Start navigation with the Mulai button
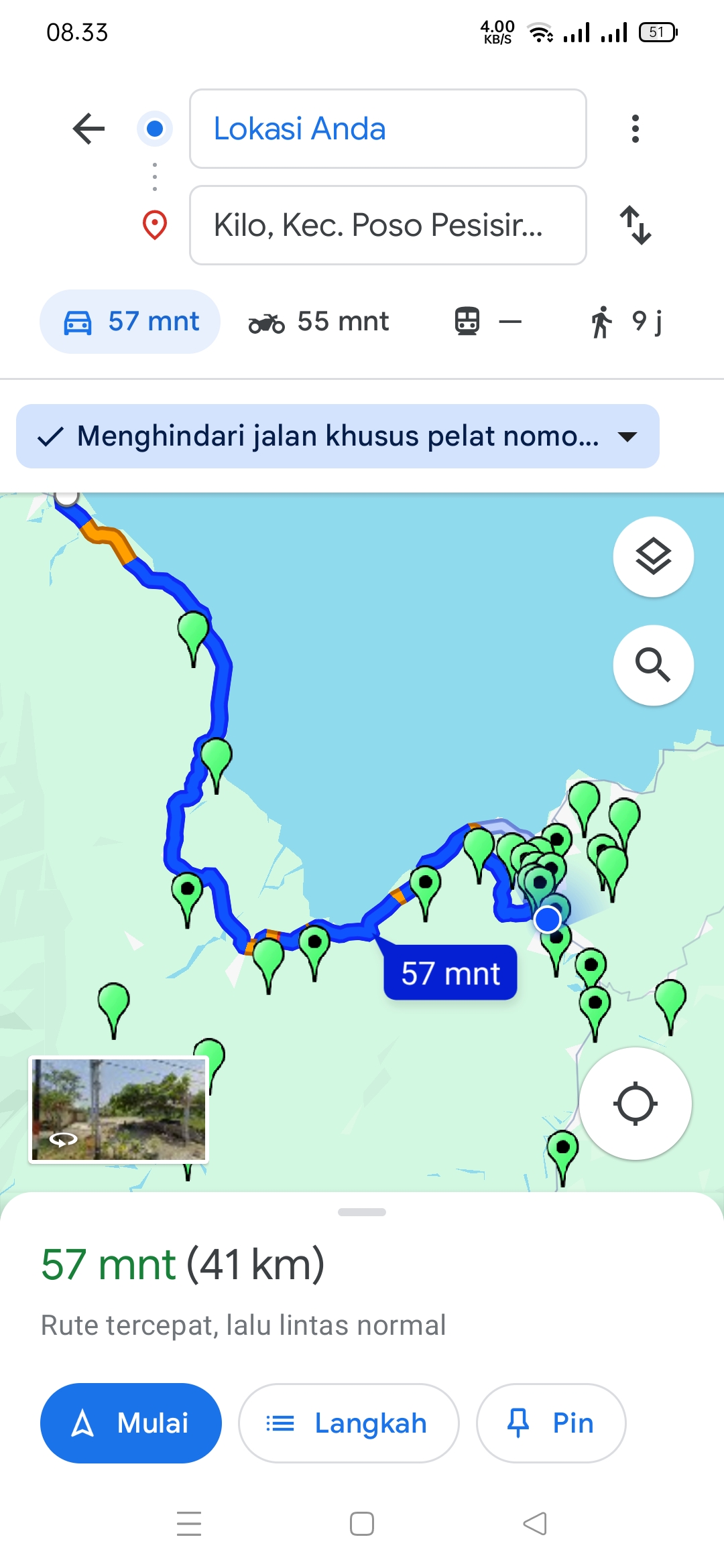The width and height of the screenshot is (724, 1568). pyautogui.click(x=131, y=1423)
